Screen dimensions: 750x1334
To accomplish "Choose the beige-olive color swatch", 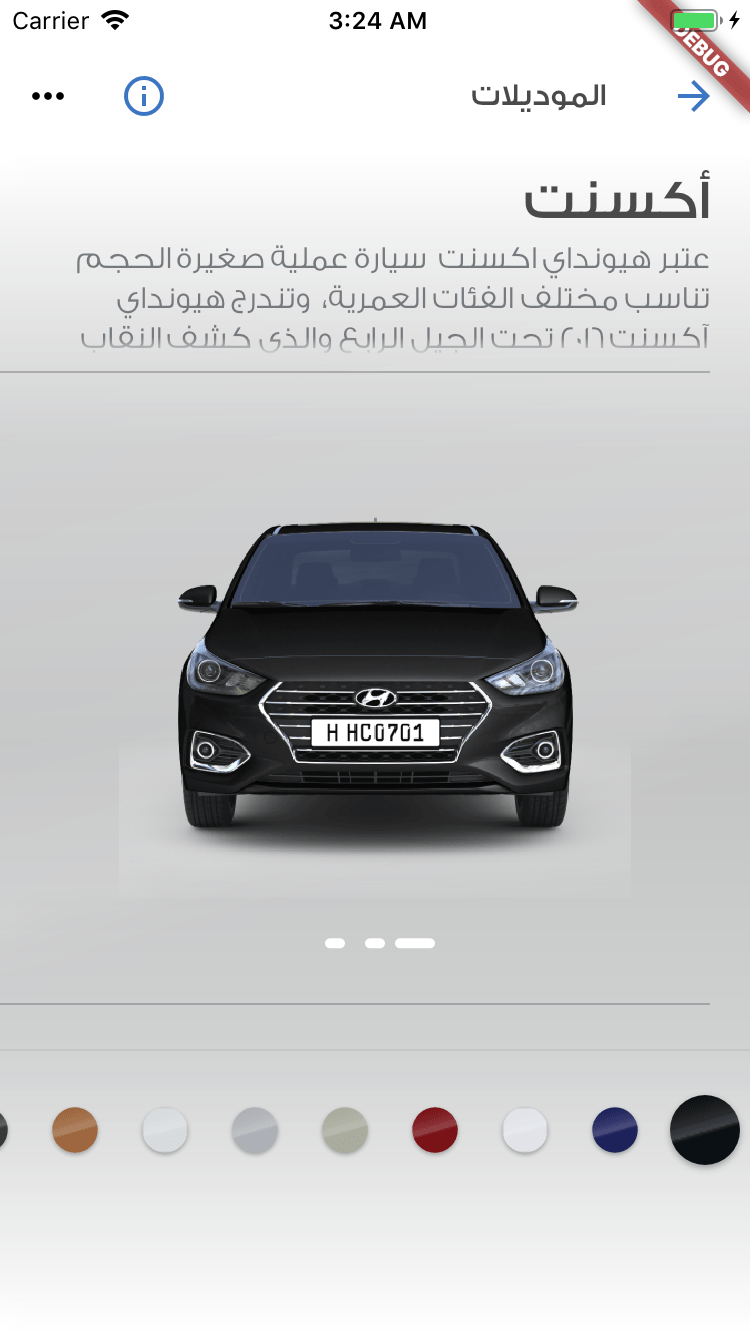I will point(345,1130).
